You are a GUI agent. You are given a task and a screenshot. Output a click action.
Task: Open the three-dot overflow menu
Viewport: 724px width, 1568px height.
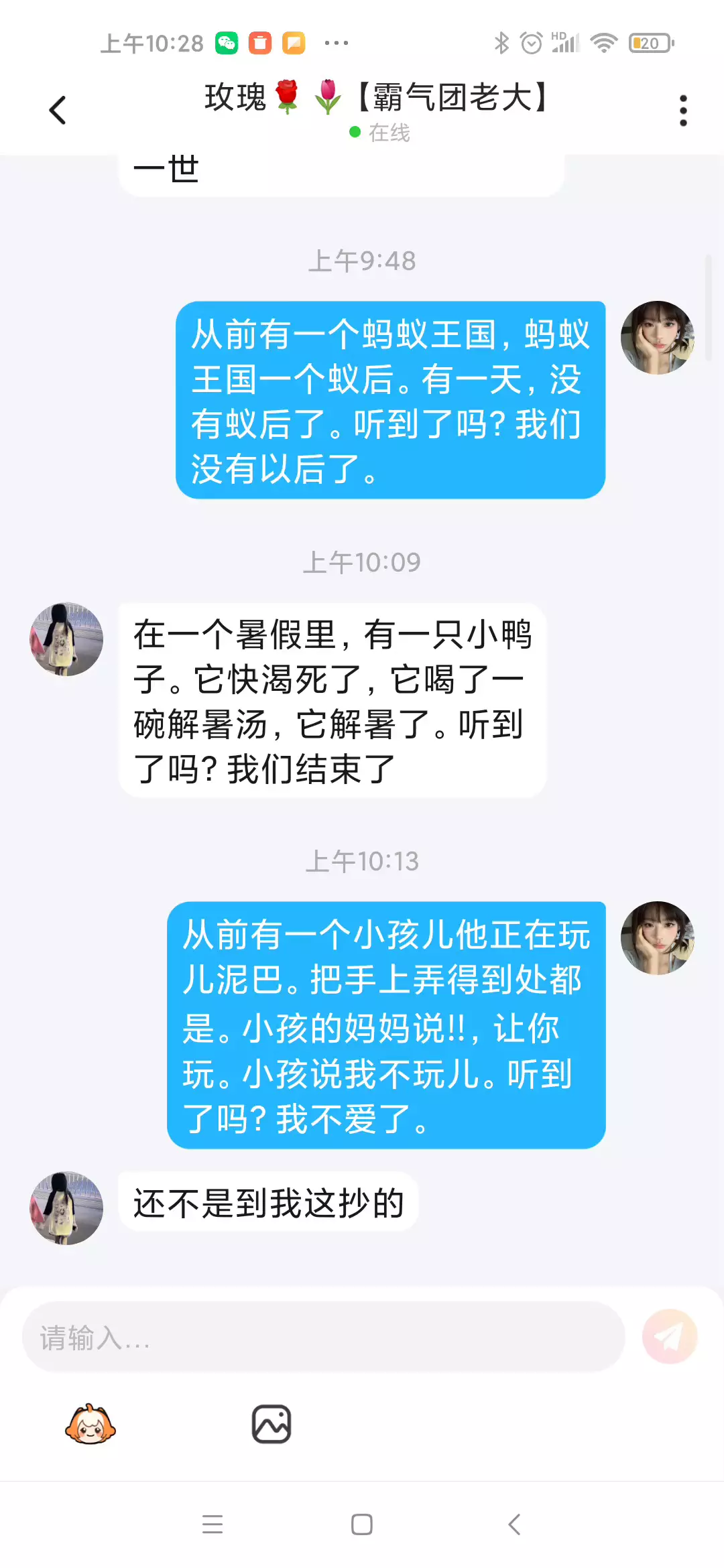point(683,110)
